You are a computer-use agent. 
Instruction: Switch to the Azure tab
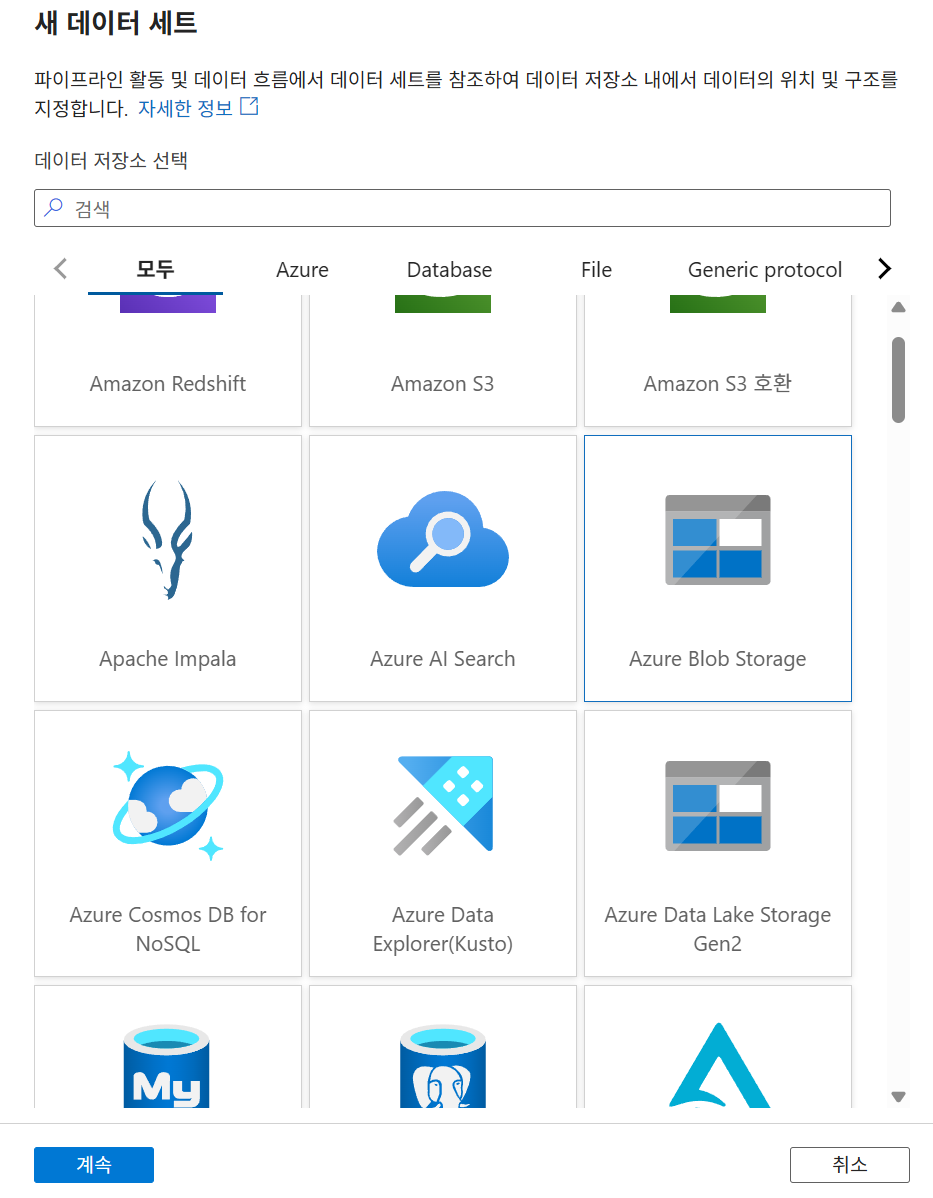point(302,270)
